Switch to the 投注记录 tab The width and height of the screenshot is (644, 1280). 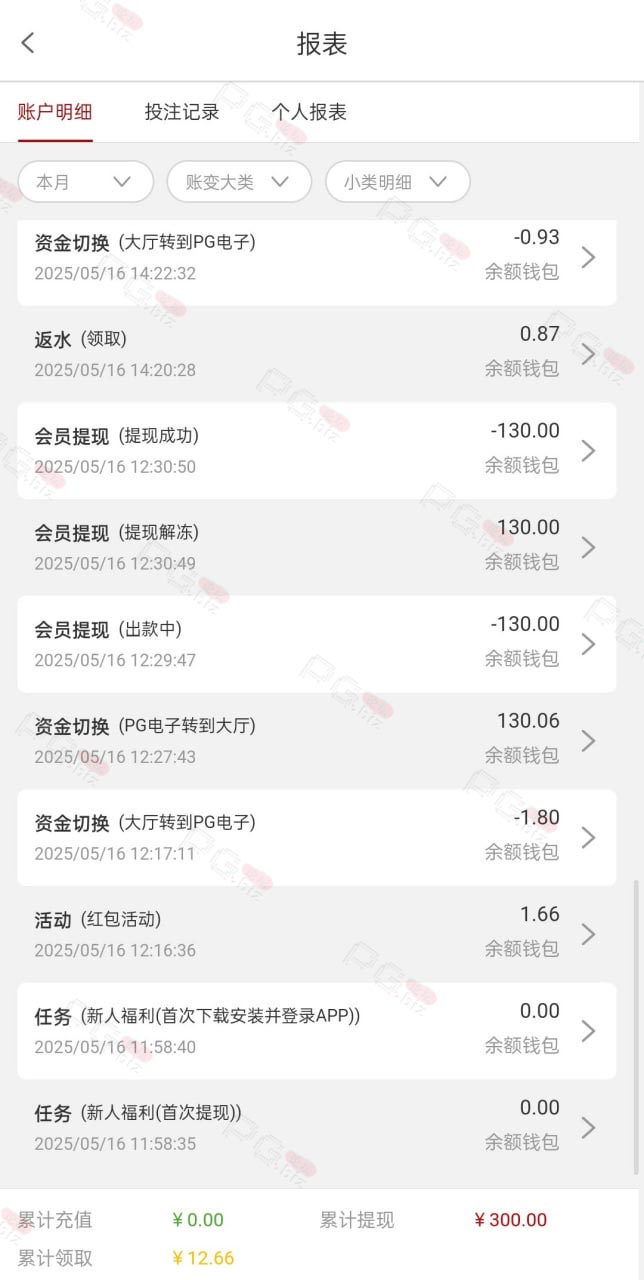(182, 112)
